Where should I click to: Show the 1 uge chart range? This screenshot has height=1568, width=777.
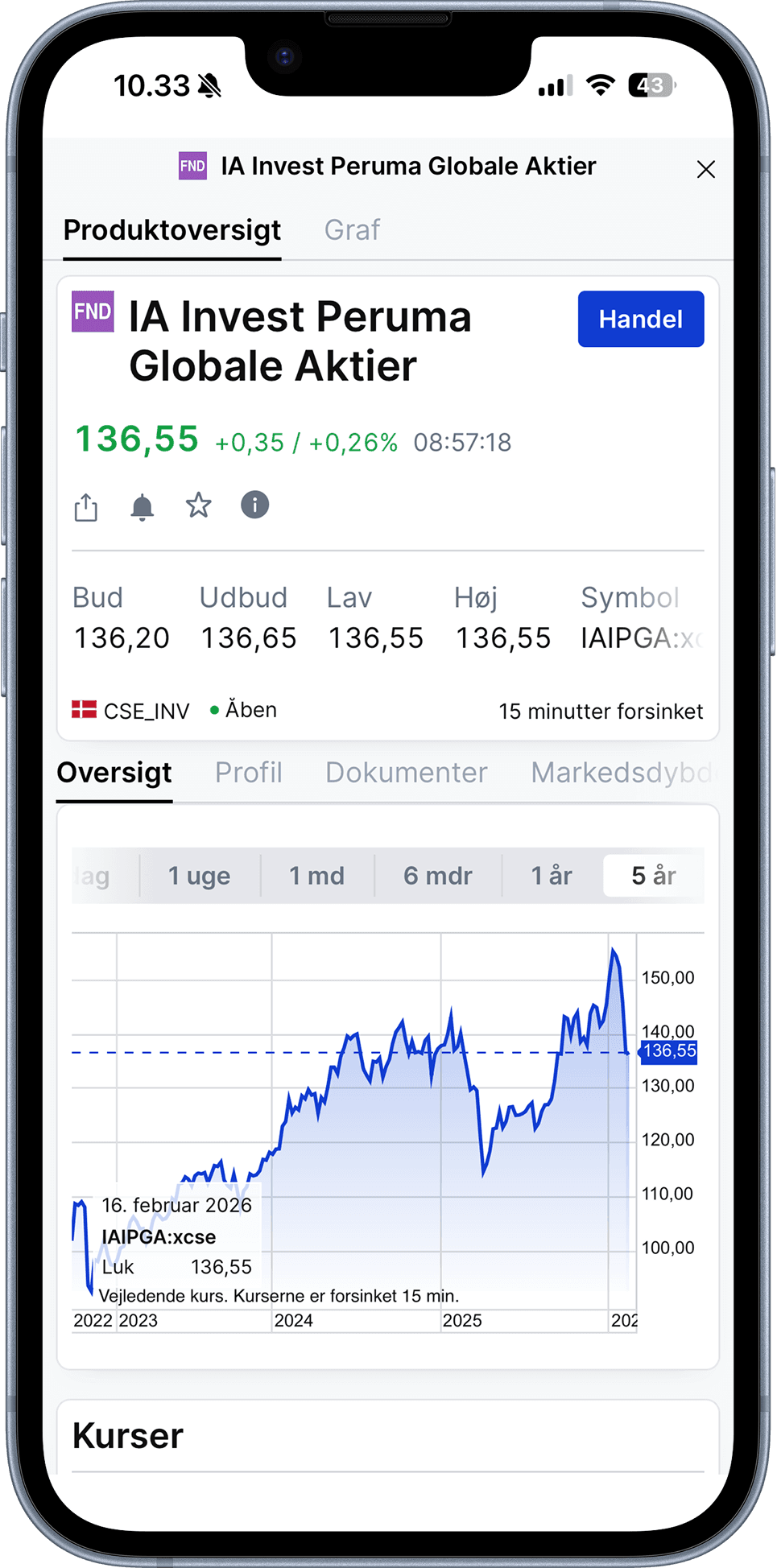(199, 876)
